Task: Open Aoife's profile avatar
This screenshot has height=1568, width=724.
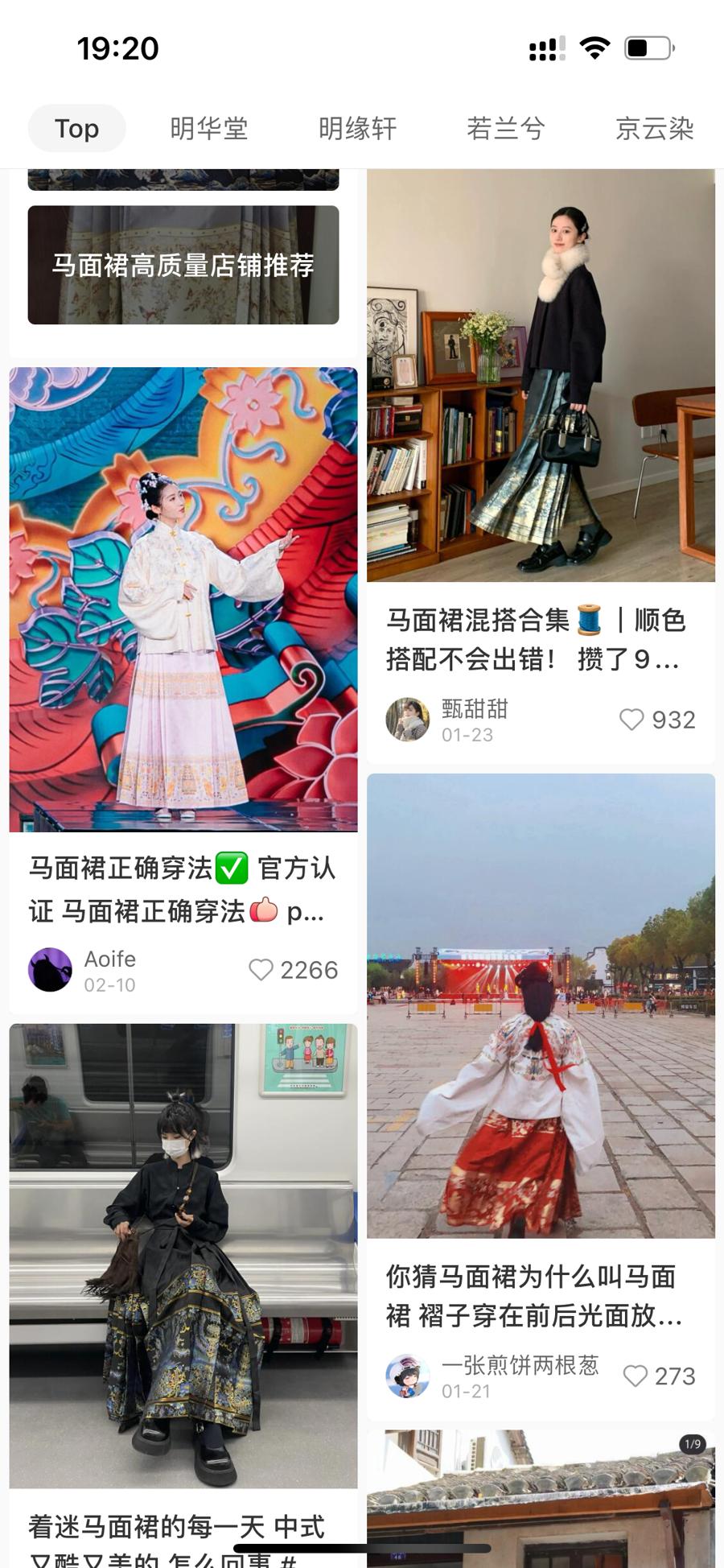Action: 49,968
